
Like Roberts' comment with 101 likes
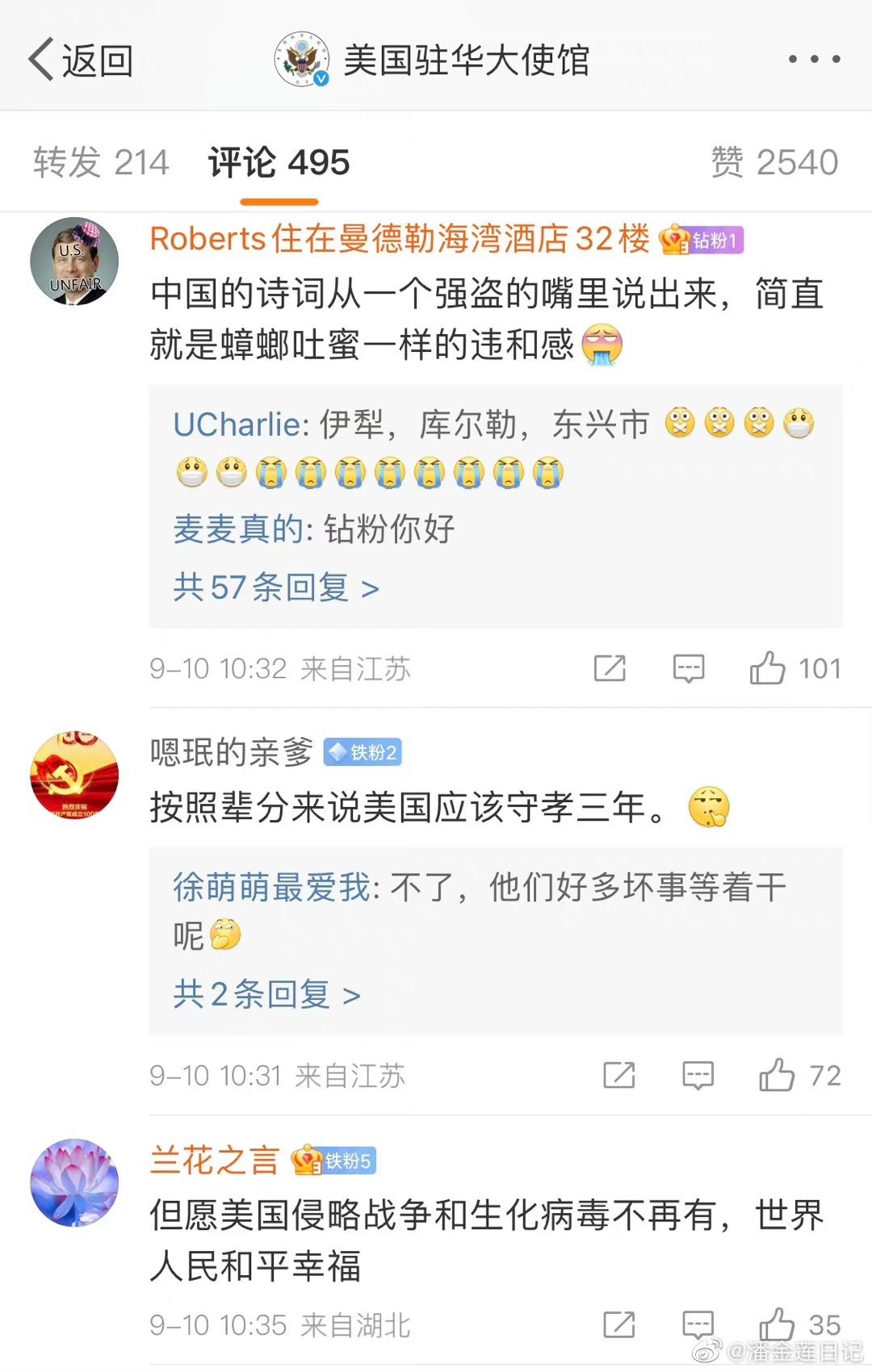(x=768, y=668)
